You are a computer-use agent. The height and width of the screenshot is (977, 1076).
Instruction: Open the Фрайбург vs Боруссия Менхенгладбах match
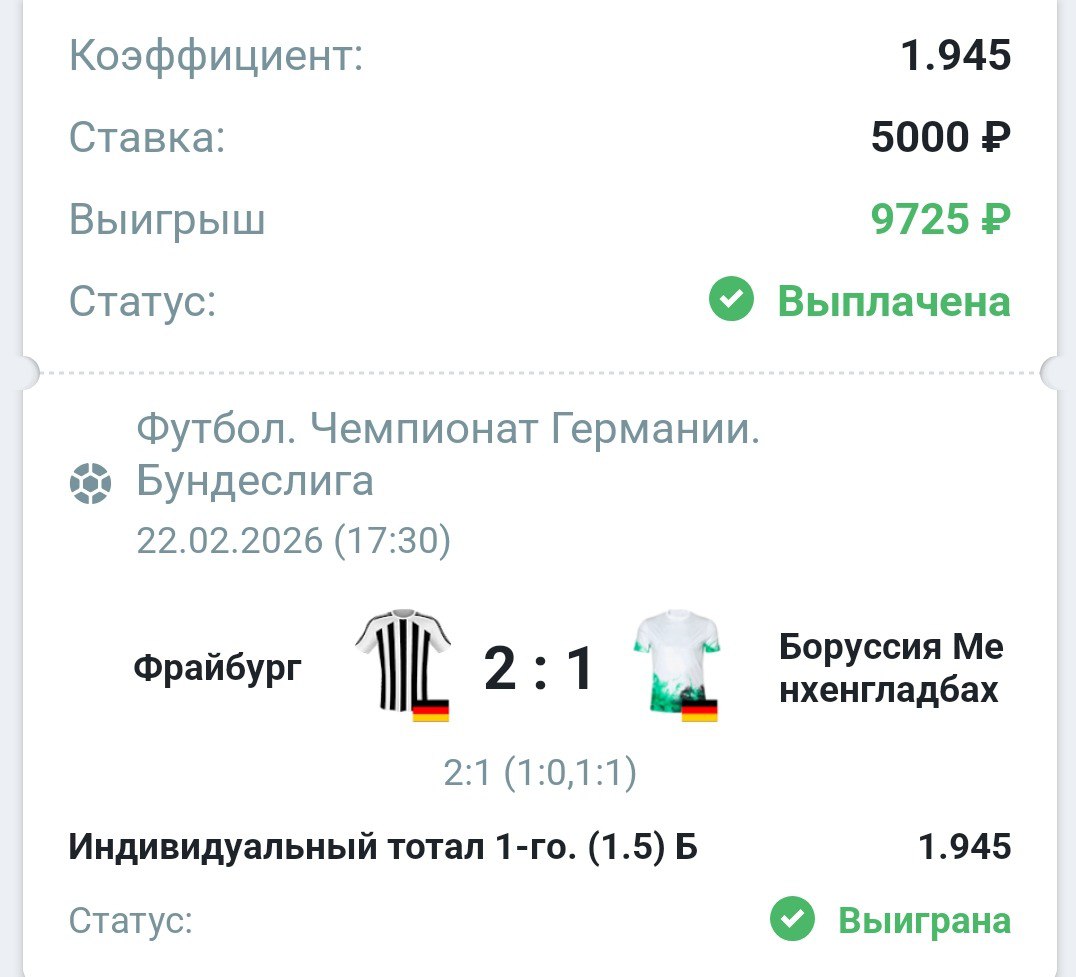click(539, 668)
